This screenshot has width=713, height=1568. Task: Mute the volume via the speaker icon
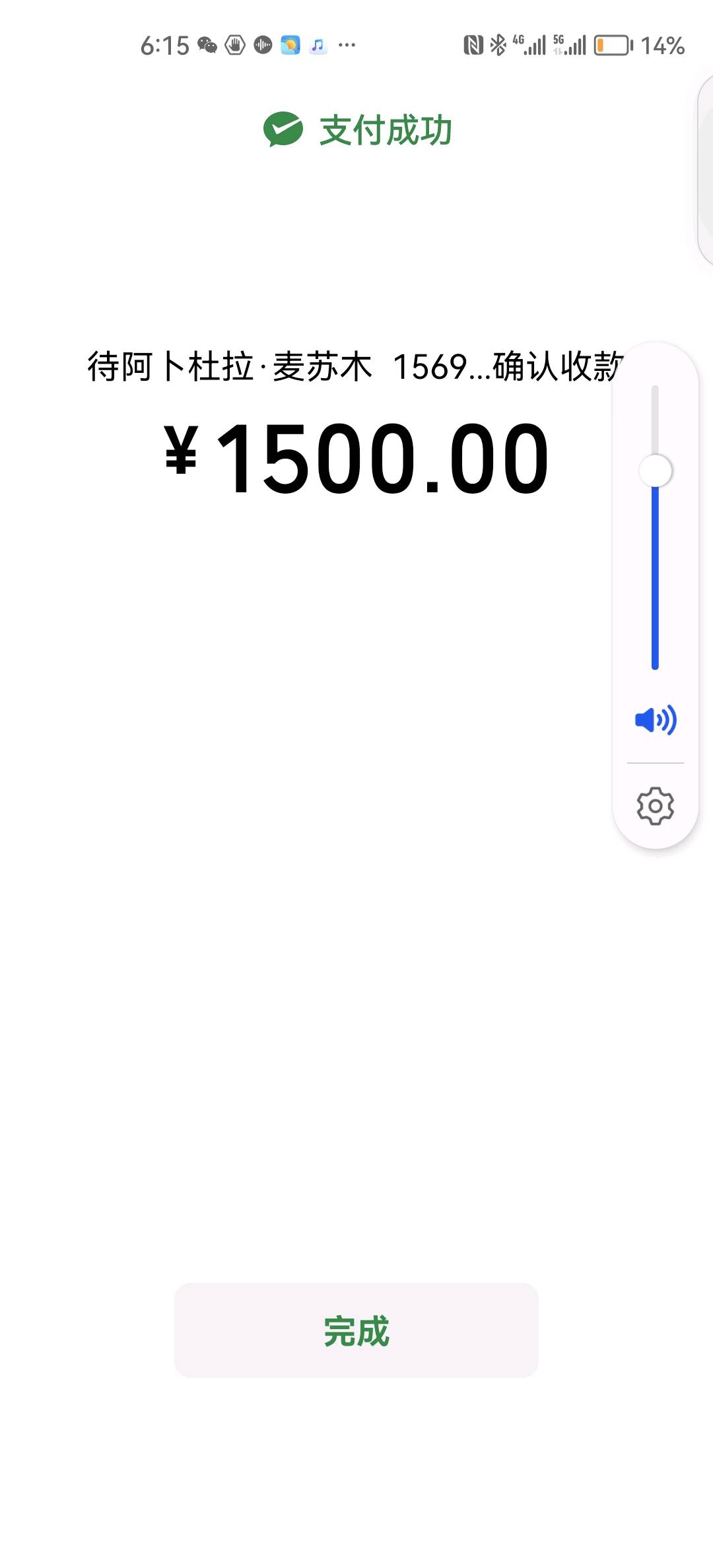point(656,719)
